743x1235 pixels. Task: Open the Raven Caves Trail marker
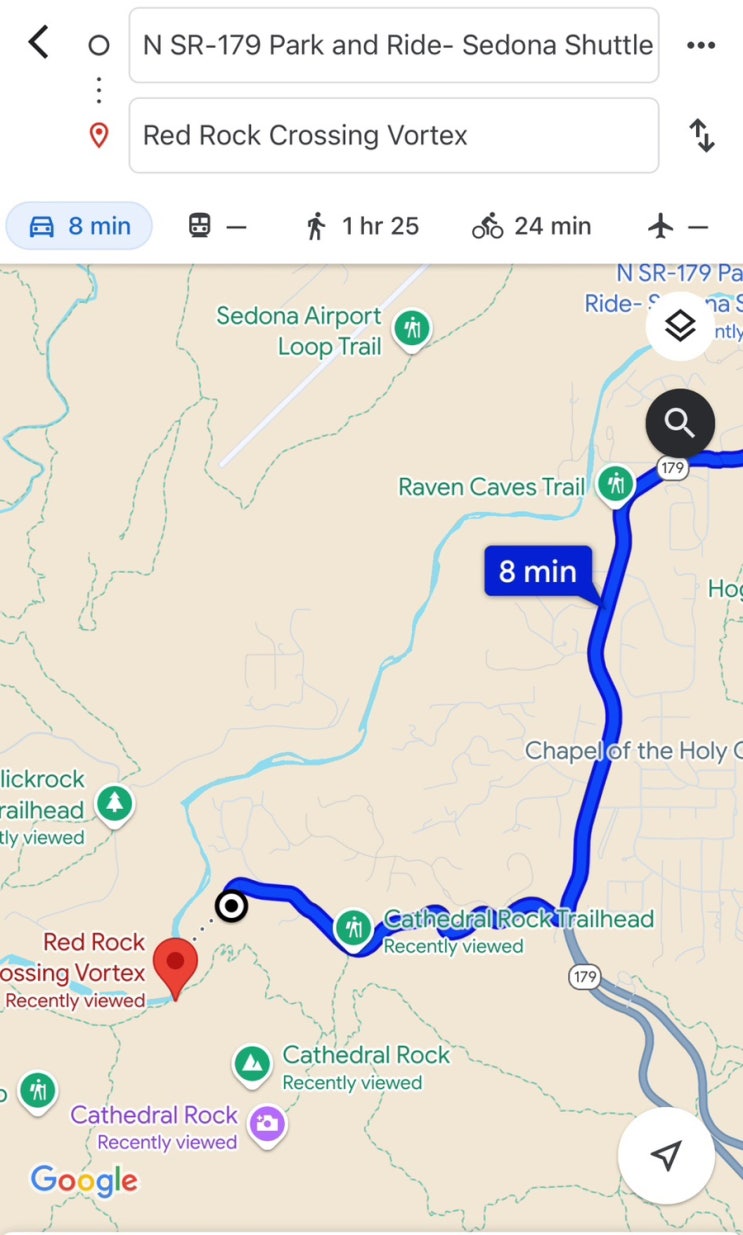615,485
